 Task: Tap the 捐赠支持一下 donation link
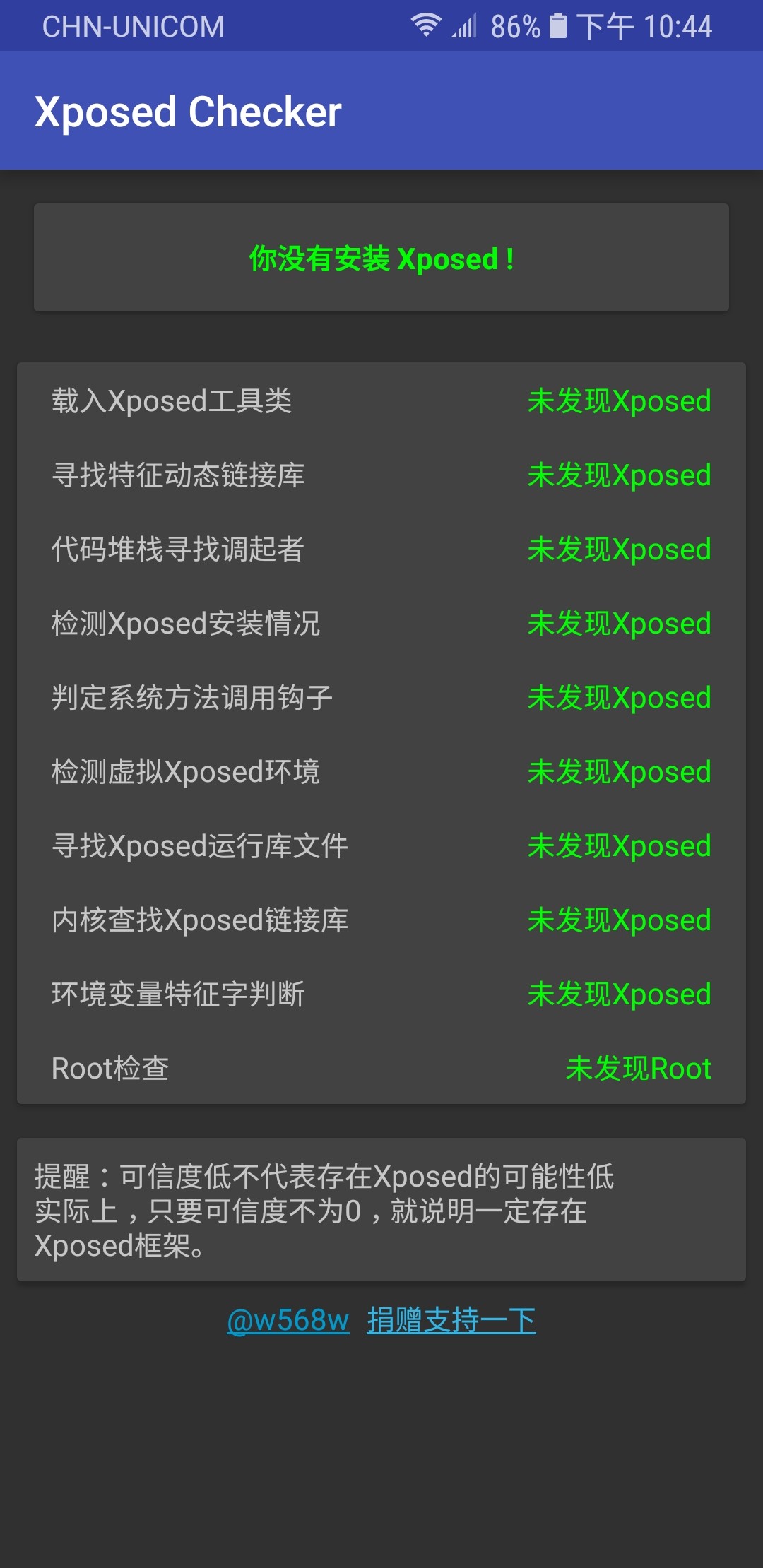click(x=451, y=1320)
